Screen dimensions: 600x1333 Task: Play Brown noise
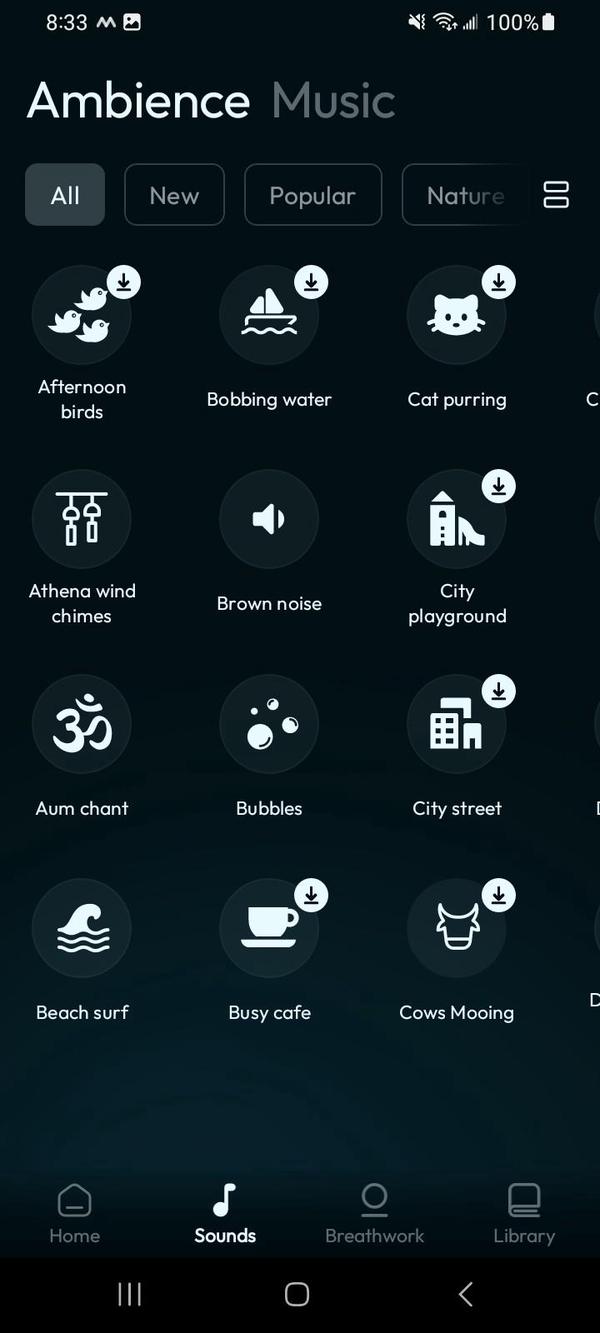tap(269, 519)
